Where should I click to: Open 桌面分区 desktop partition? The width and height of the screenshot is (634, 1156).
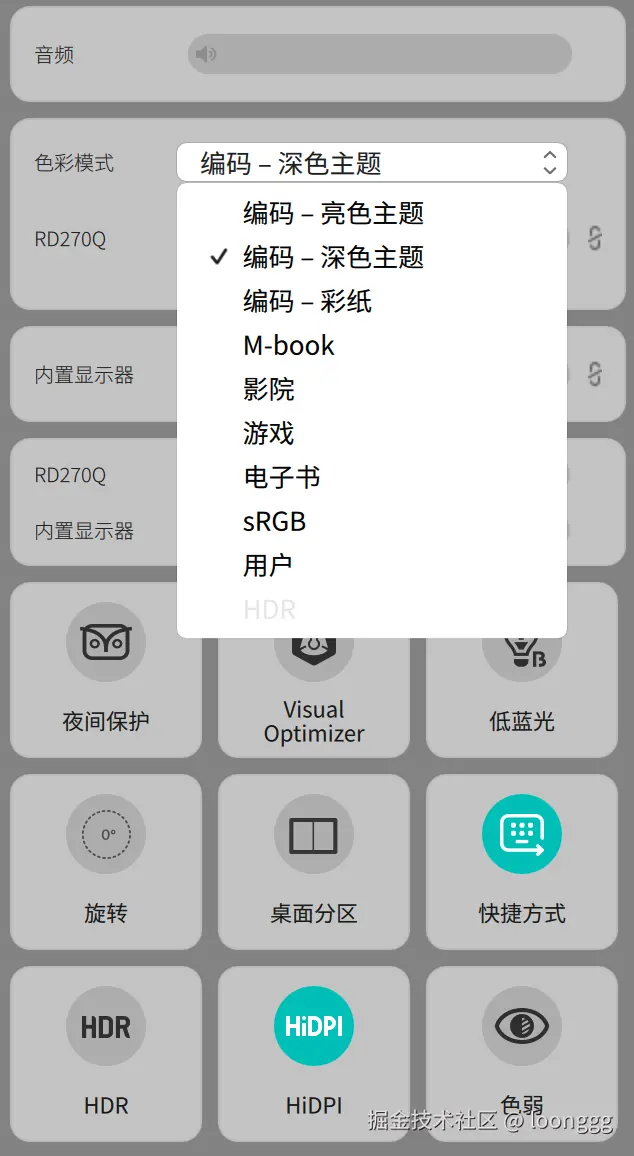pyautogui.click(x=314, y=860)
